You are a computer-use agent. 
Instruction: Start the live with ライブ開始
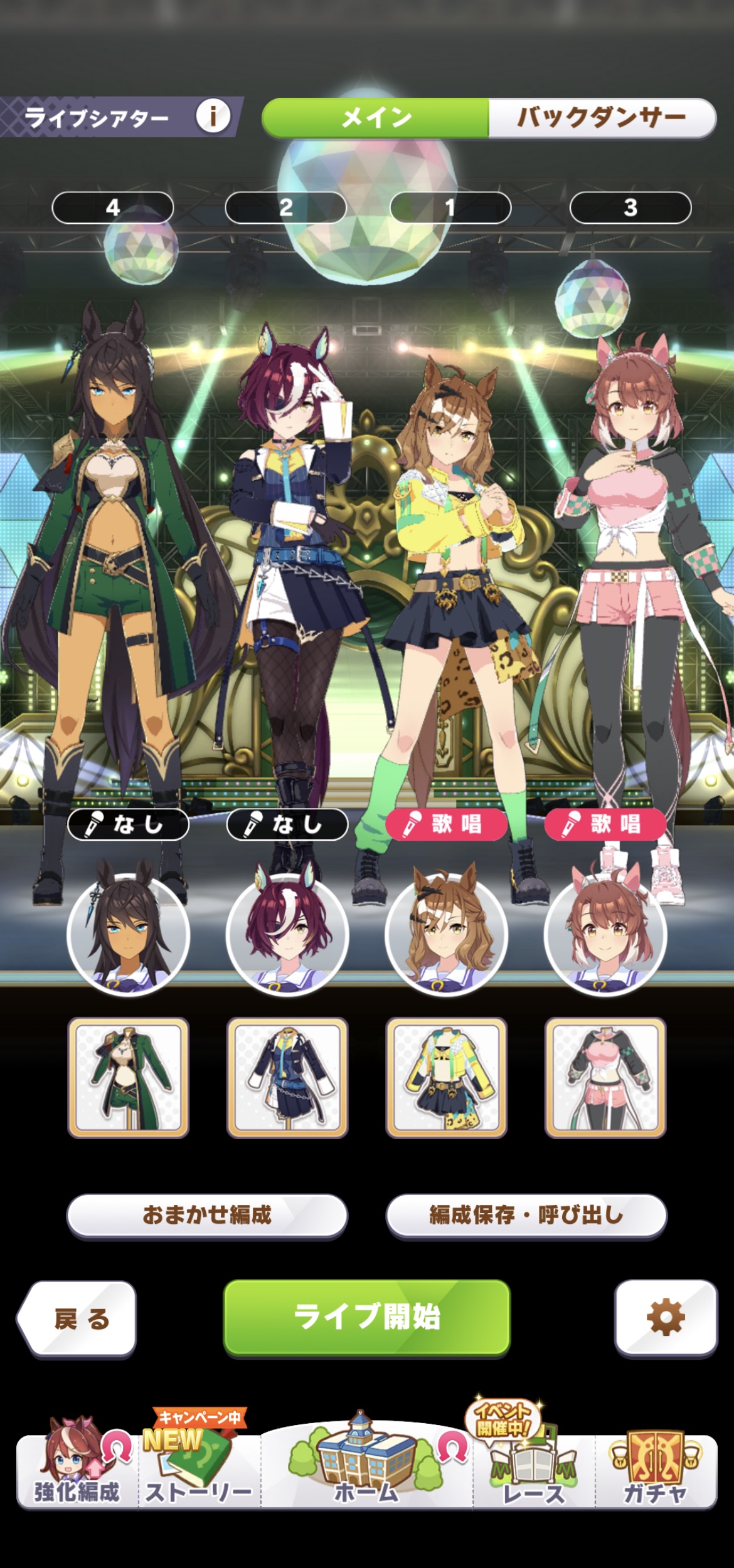click(366, 1317)
